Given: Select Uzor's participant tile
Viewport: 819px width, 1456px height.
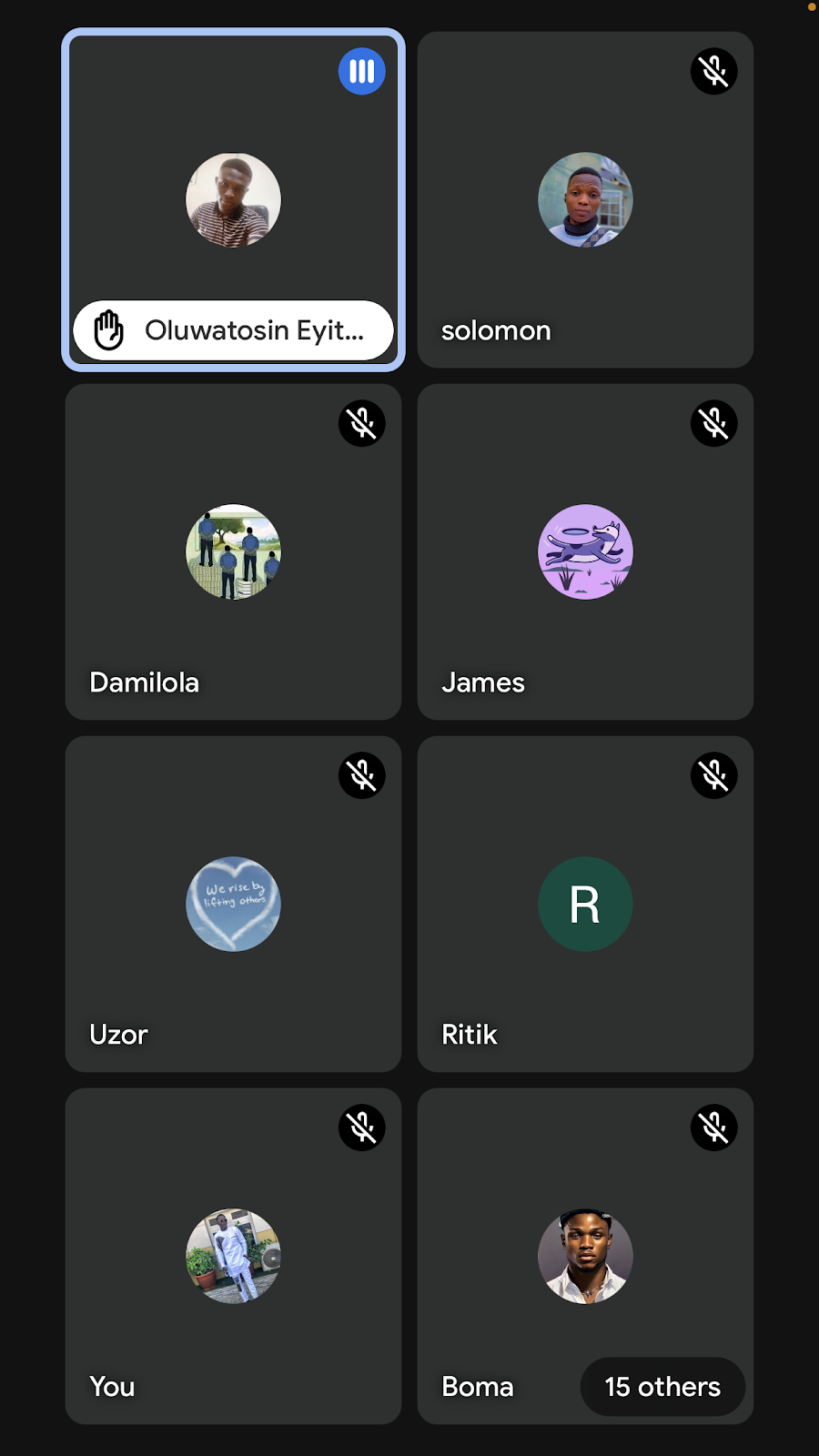Looking at the screenshot, I should tap(233, 905).
